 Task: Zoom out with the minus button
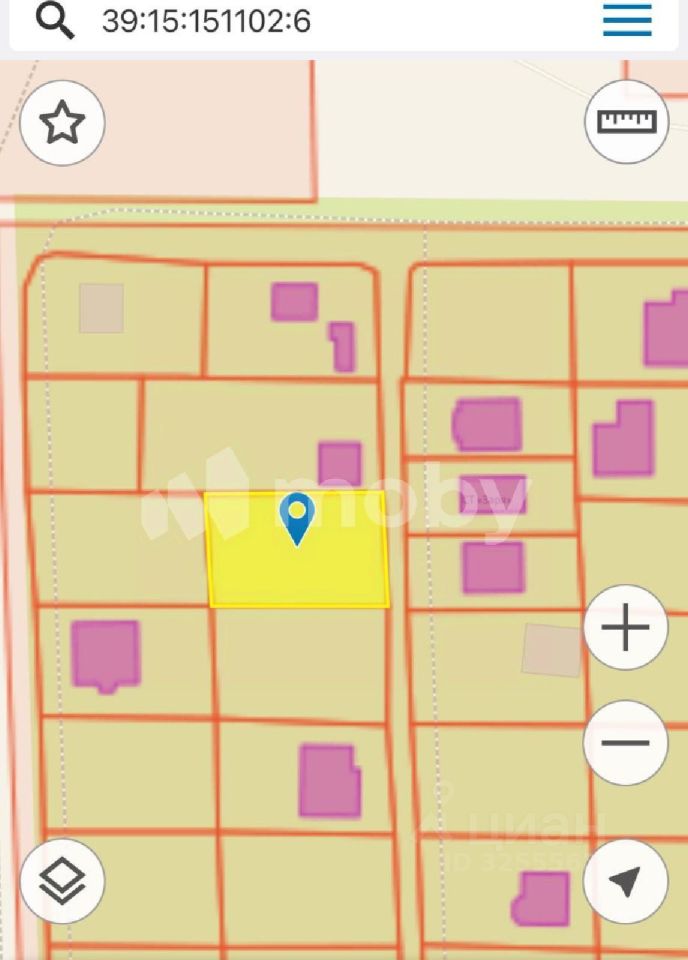626,743
